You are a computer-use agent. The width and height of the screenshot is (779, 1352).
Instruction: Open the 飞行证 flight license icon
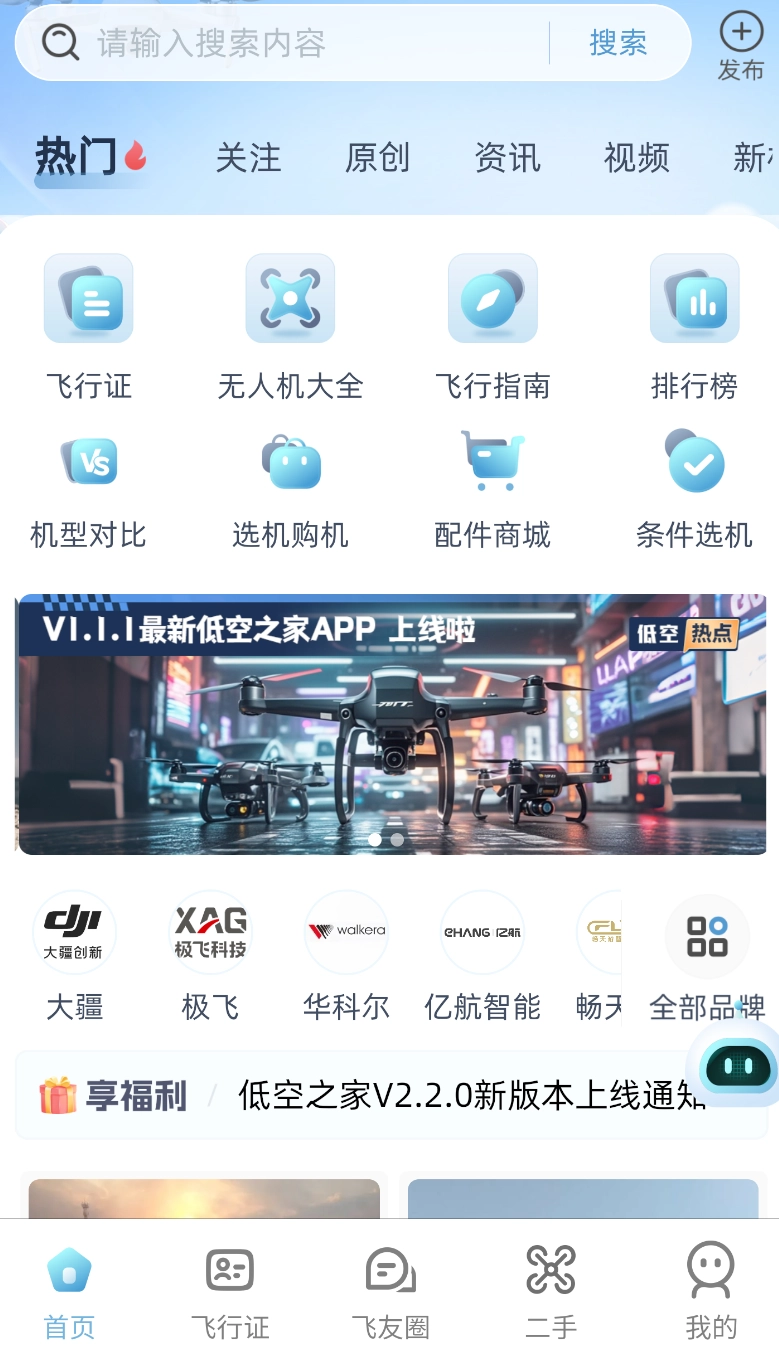tap(88, 298)
